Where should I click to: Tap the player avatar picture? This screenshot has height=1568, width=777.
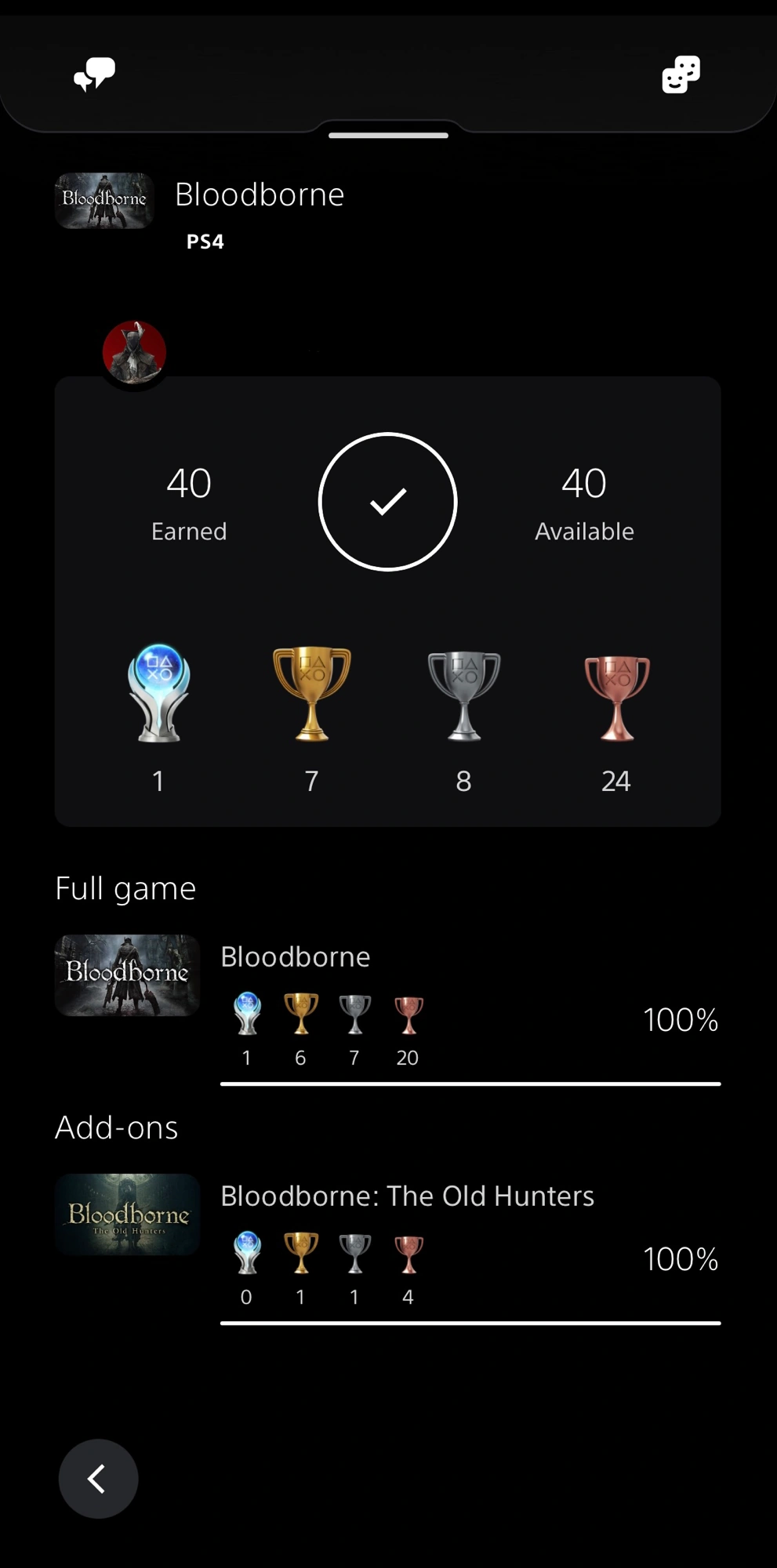(134, 352)
